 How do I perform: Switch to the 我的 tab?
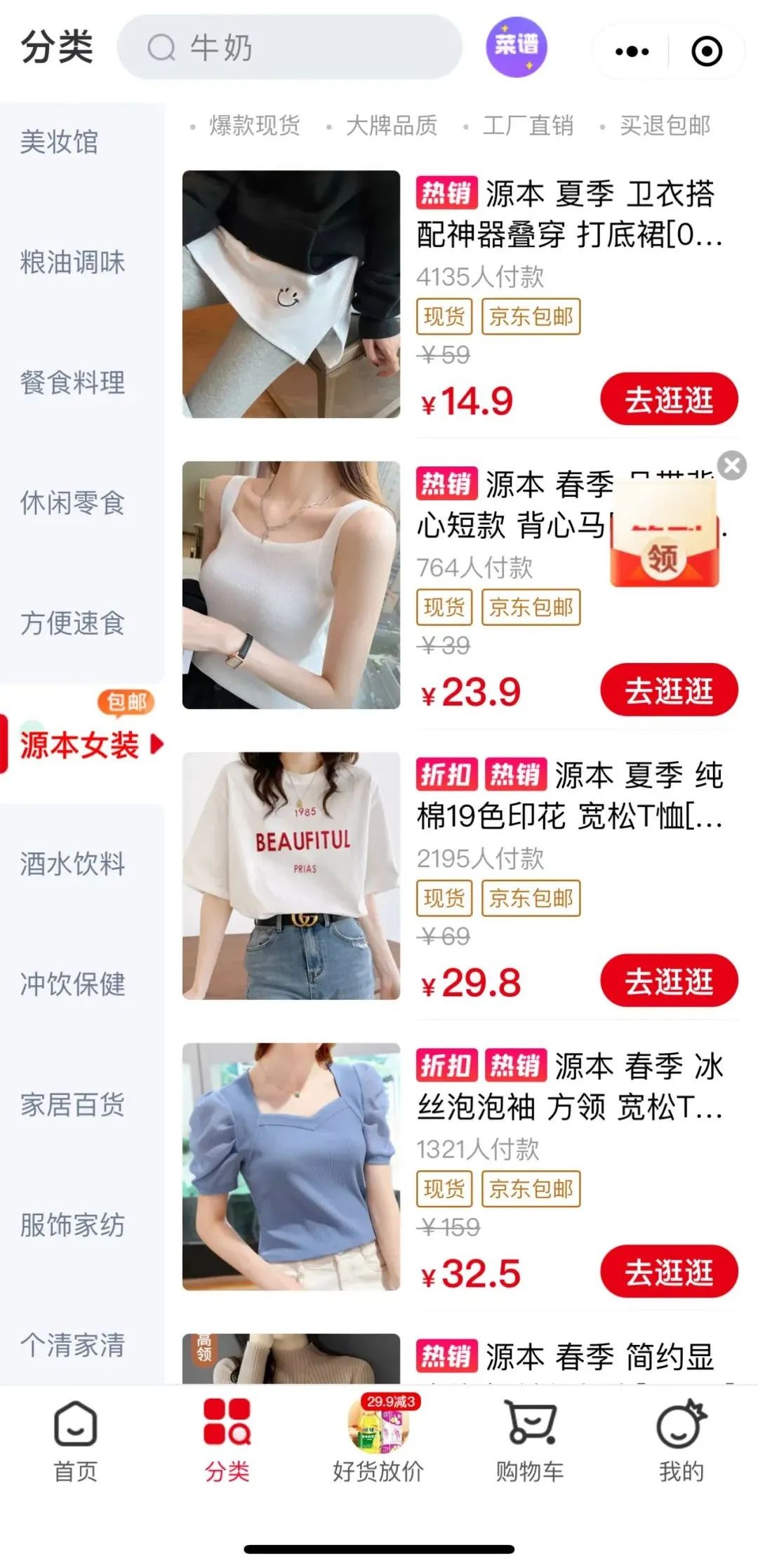click(681, 1442)
